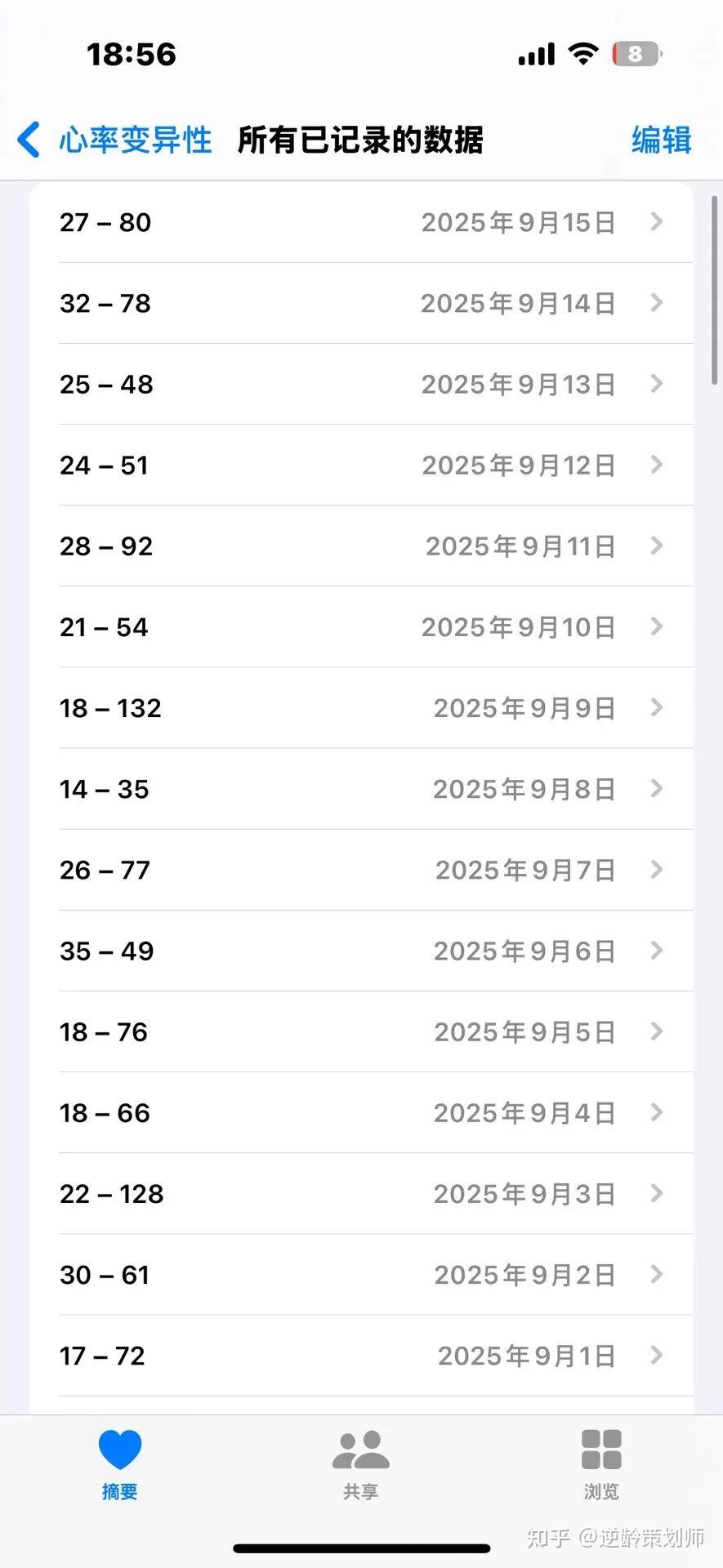
Task: View the 2025年9月6日 record
Action: tap(361, 950)
